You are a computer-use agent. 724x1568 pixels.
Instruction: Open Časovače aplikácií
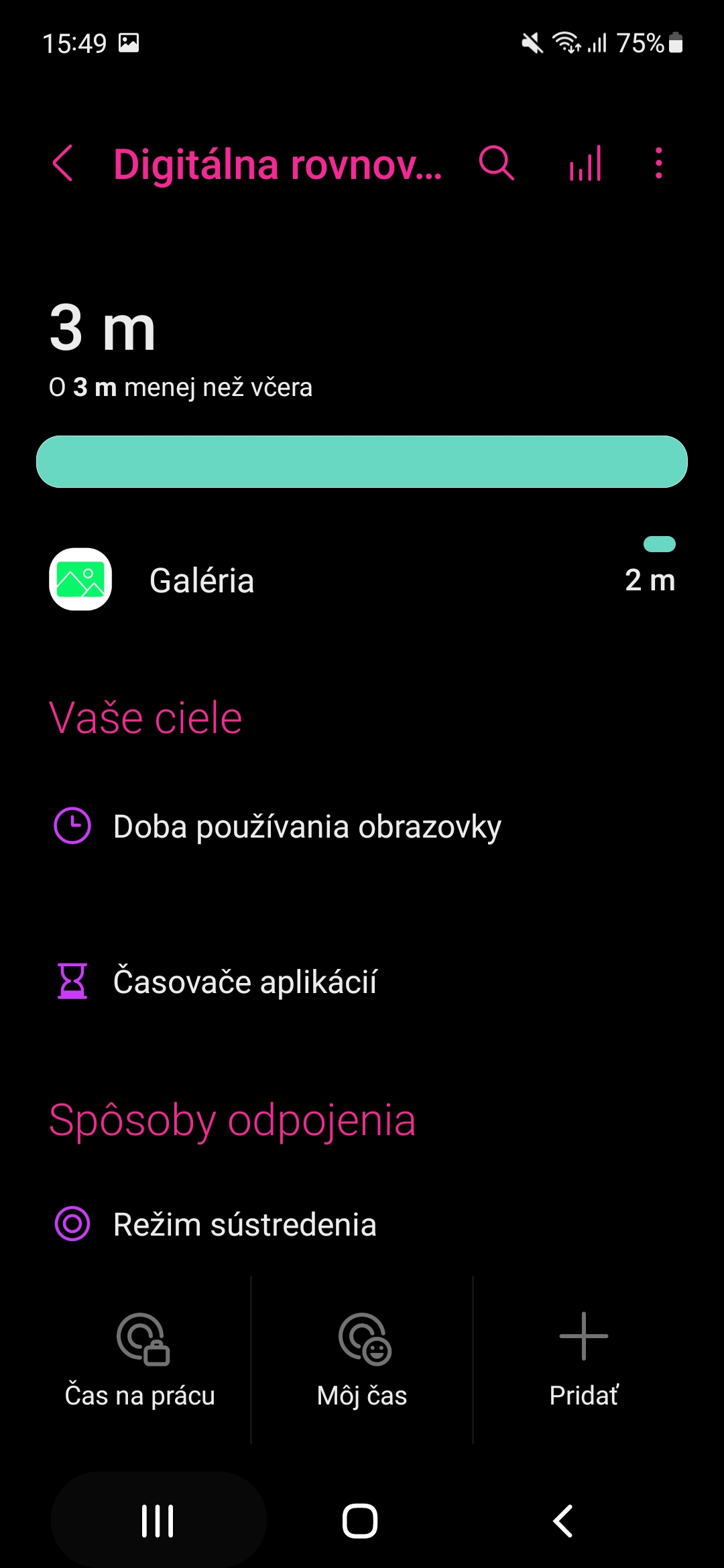click(362, 982)
